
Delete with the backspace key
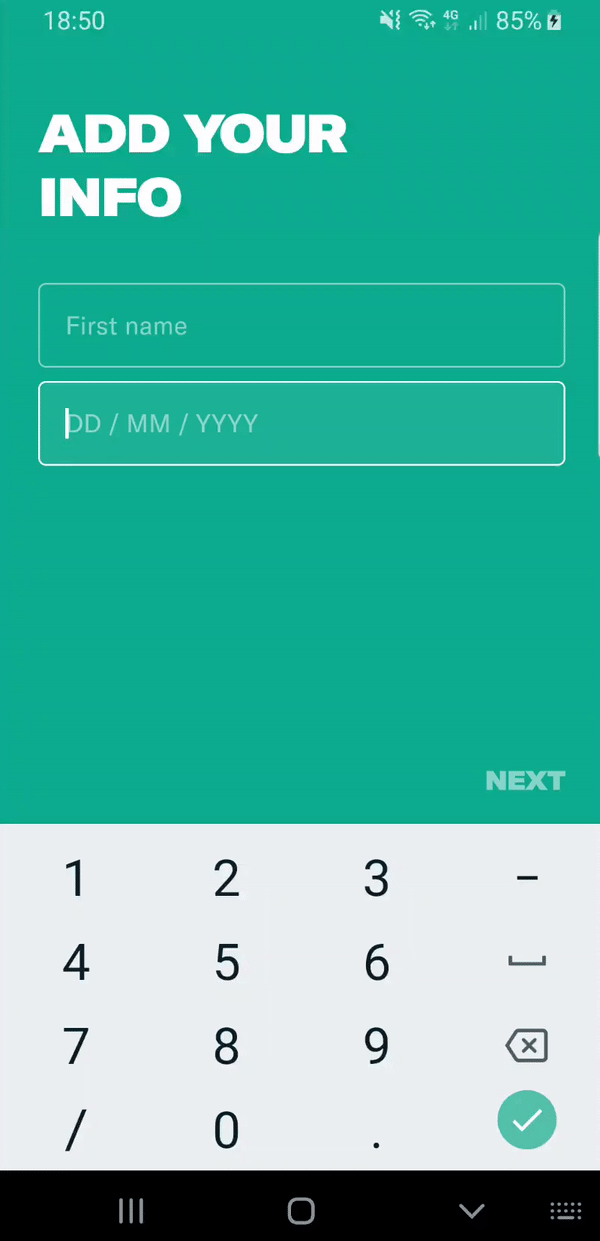[526, 1047]
